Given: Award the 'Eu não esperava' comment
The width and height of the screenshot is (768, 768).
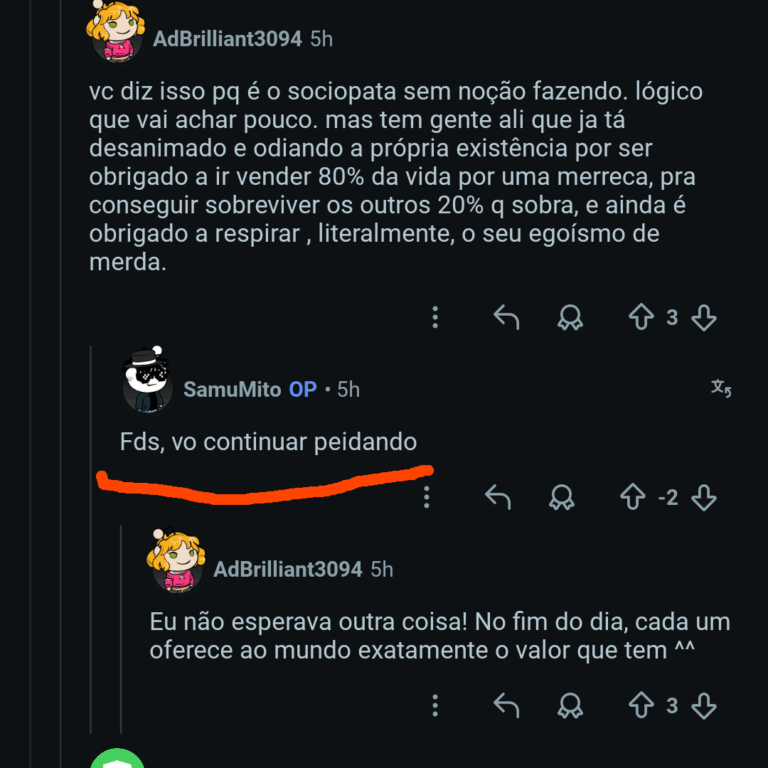Looking at the screenshot, I should tap(570, 706).
